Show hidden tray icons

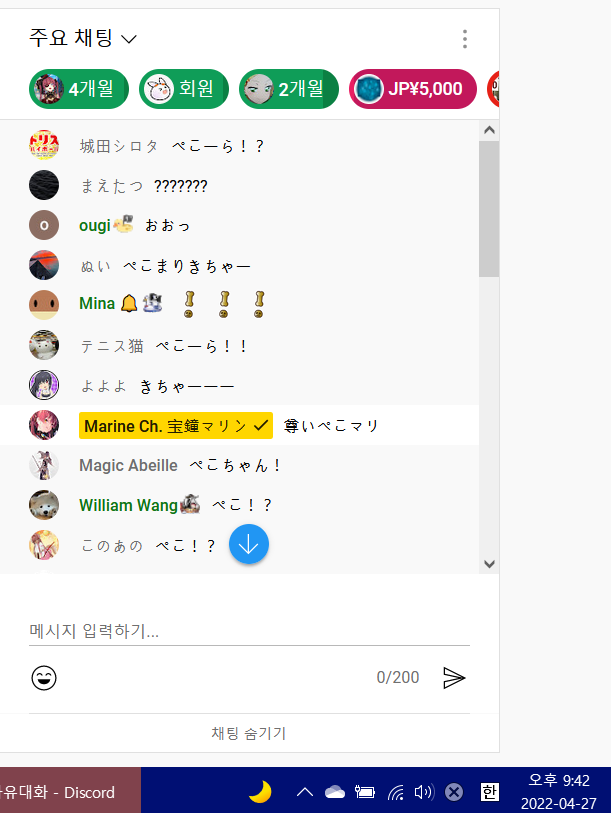(x=305, y=792)
